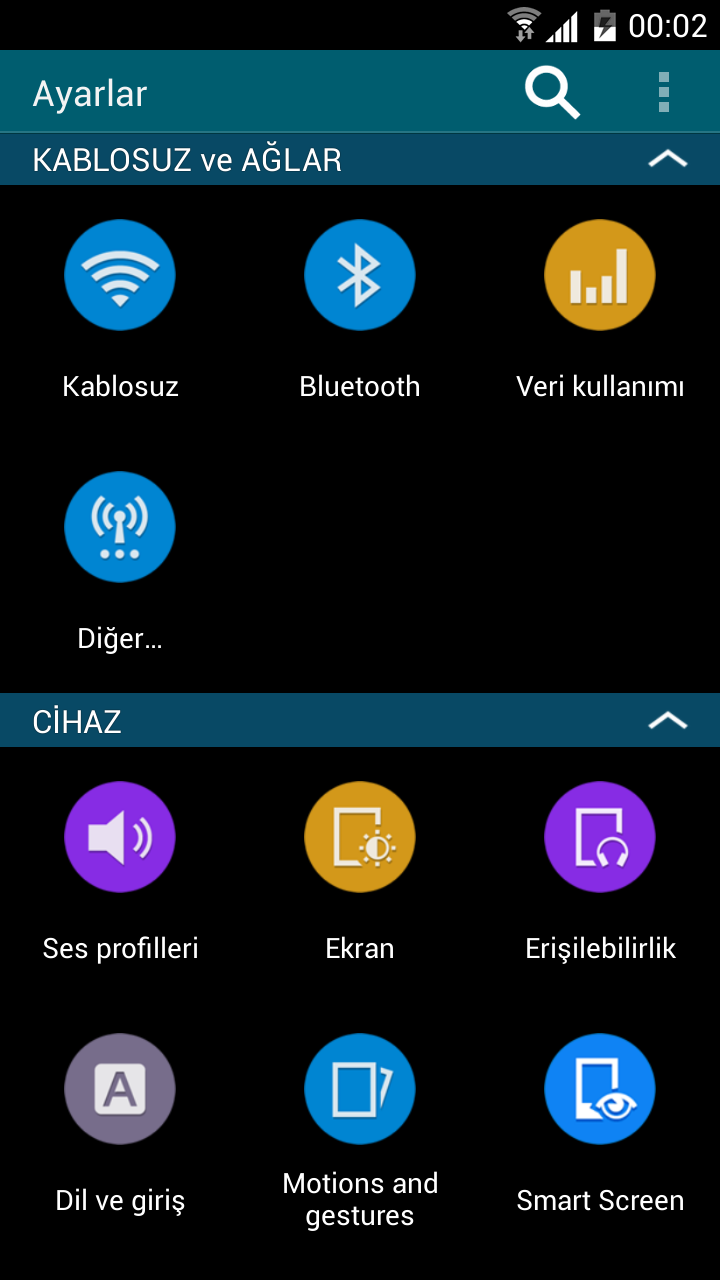Open Diğer network settings
720x1280 pixels.
pos(120,527)
